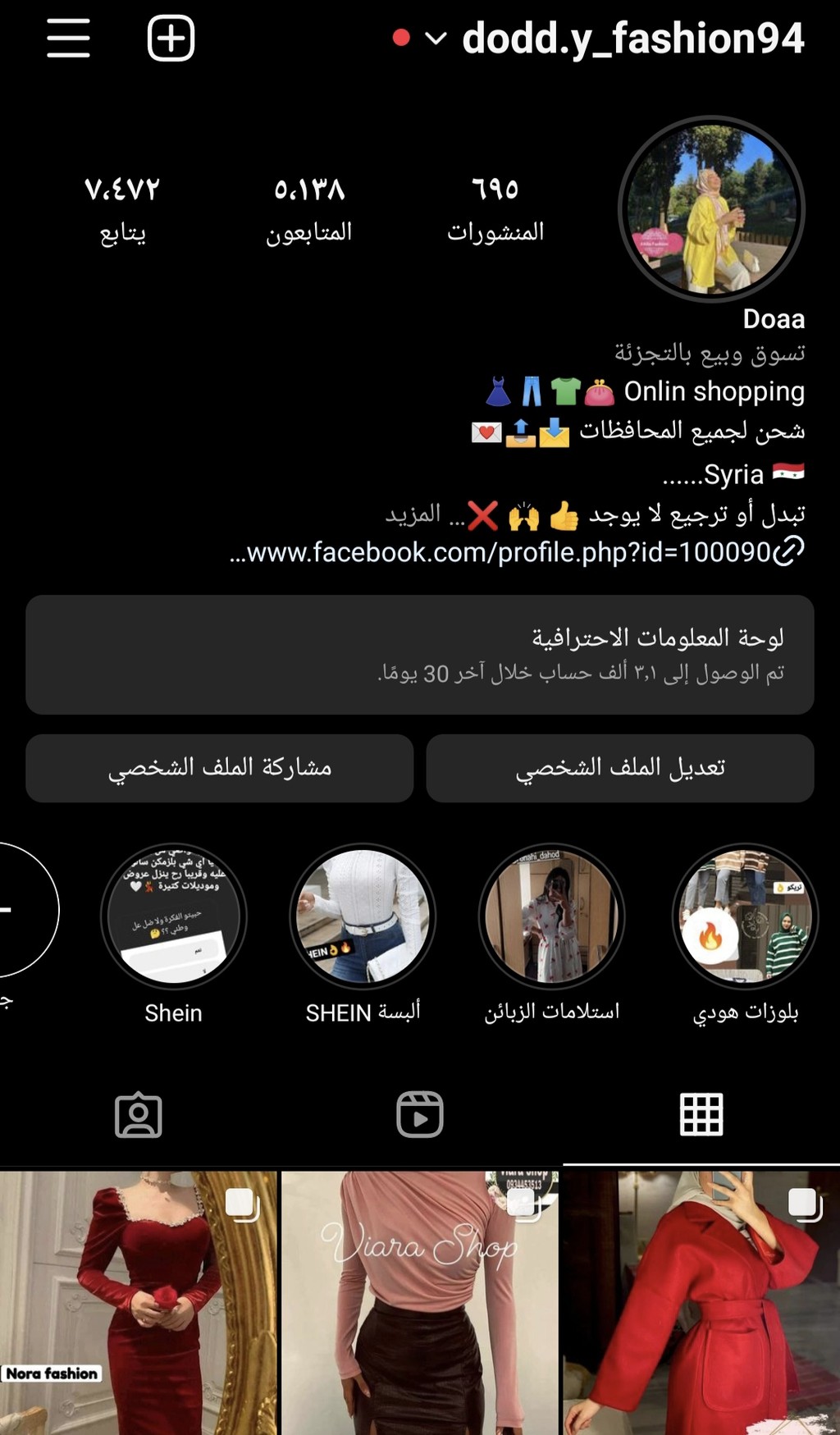The height and width of the screenshot is (1435, 840).
Task: Switch to the posts grid tab
Action: point(701,1114)
